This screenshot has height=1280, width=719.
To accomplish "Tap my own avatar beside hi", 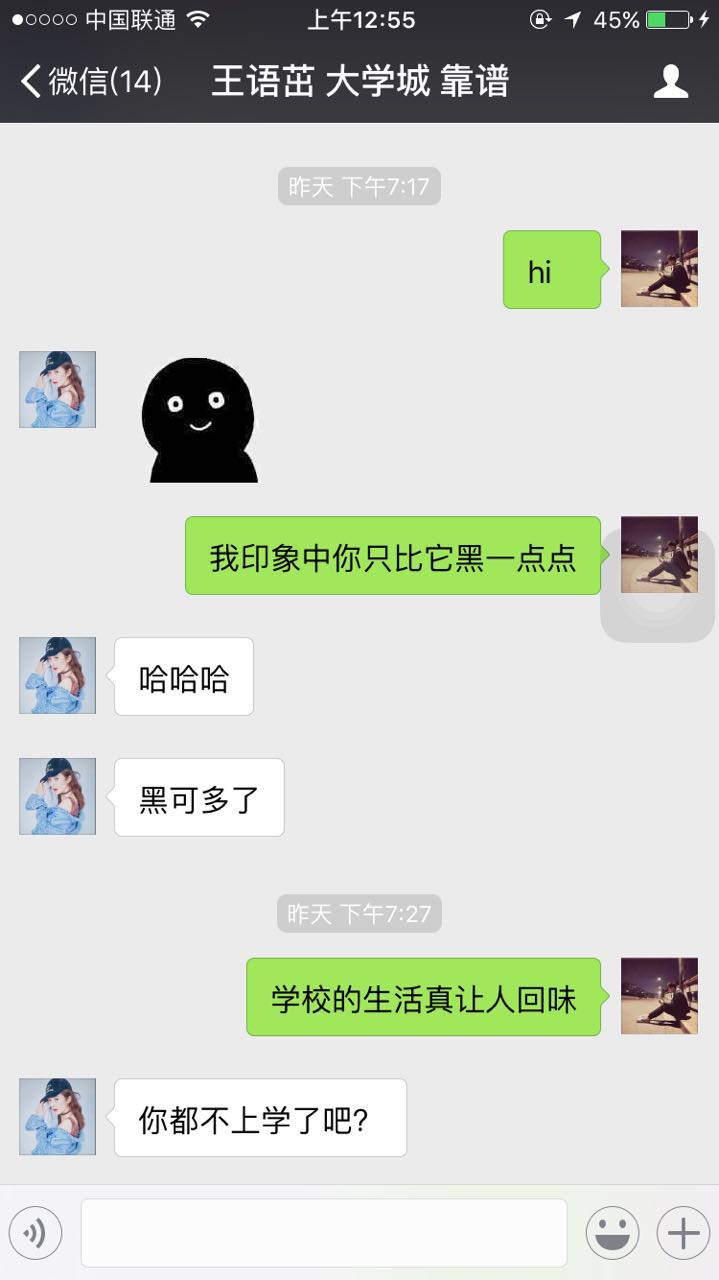I will tap(659, 268).
